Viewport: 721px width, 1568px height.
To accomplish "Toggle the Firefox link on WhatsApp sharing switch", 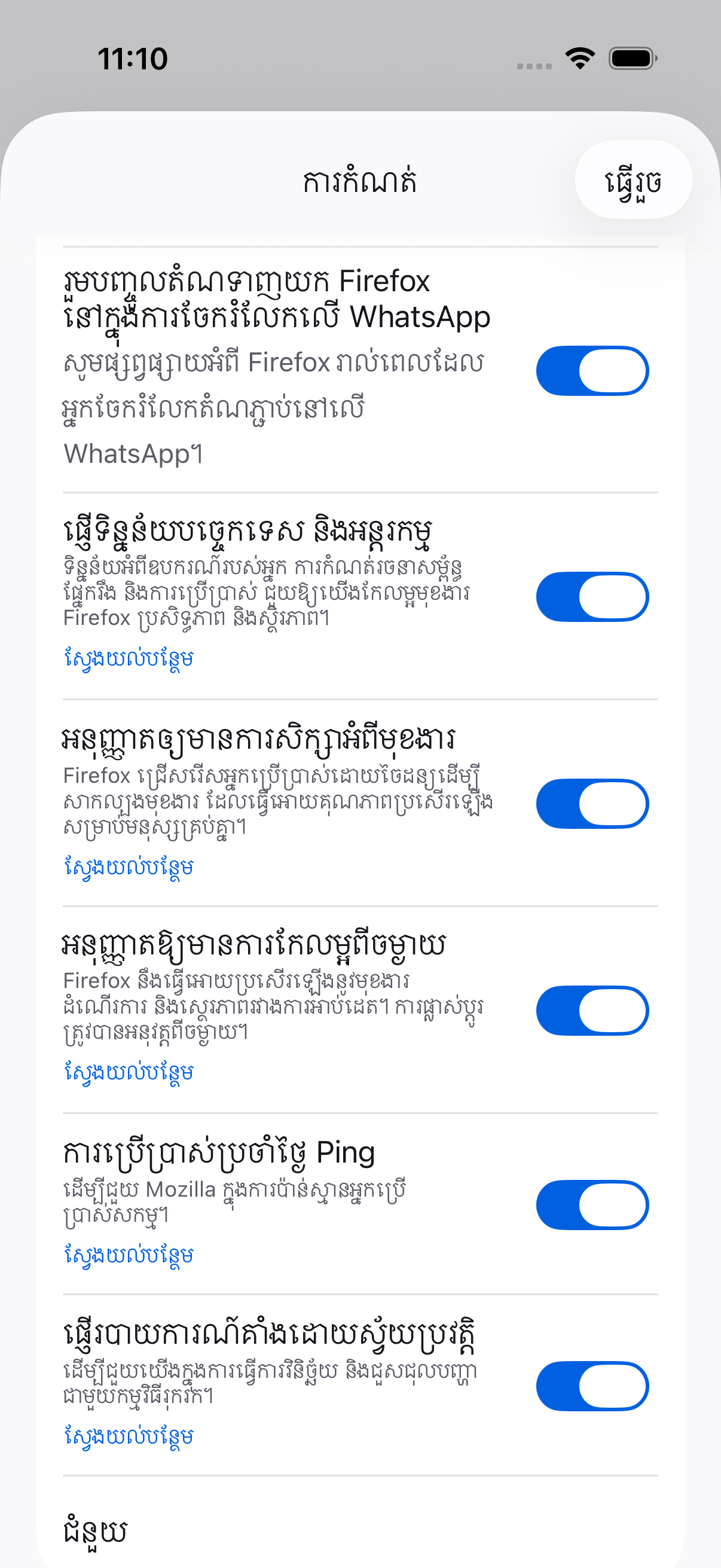I will pyautogui.click(x=592, y=371).
